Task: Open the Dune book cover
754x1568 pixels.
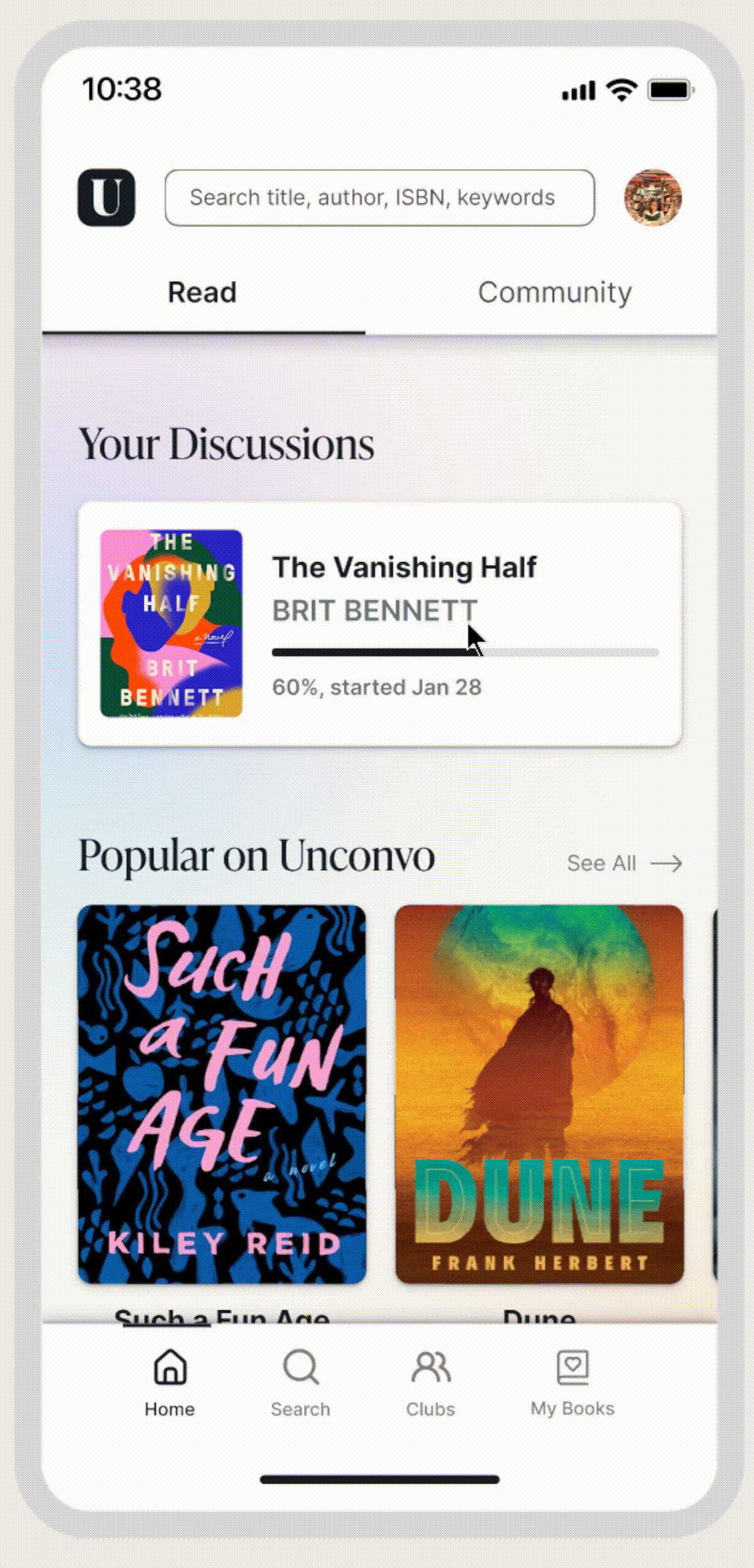Action: [x=539, y=1094]
